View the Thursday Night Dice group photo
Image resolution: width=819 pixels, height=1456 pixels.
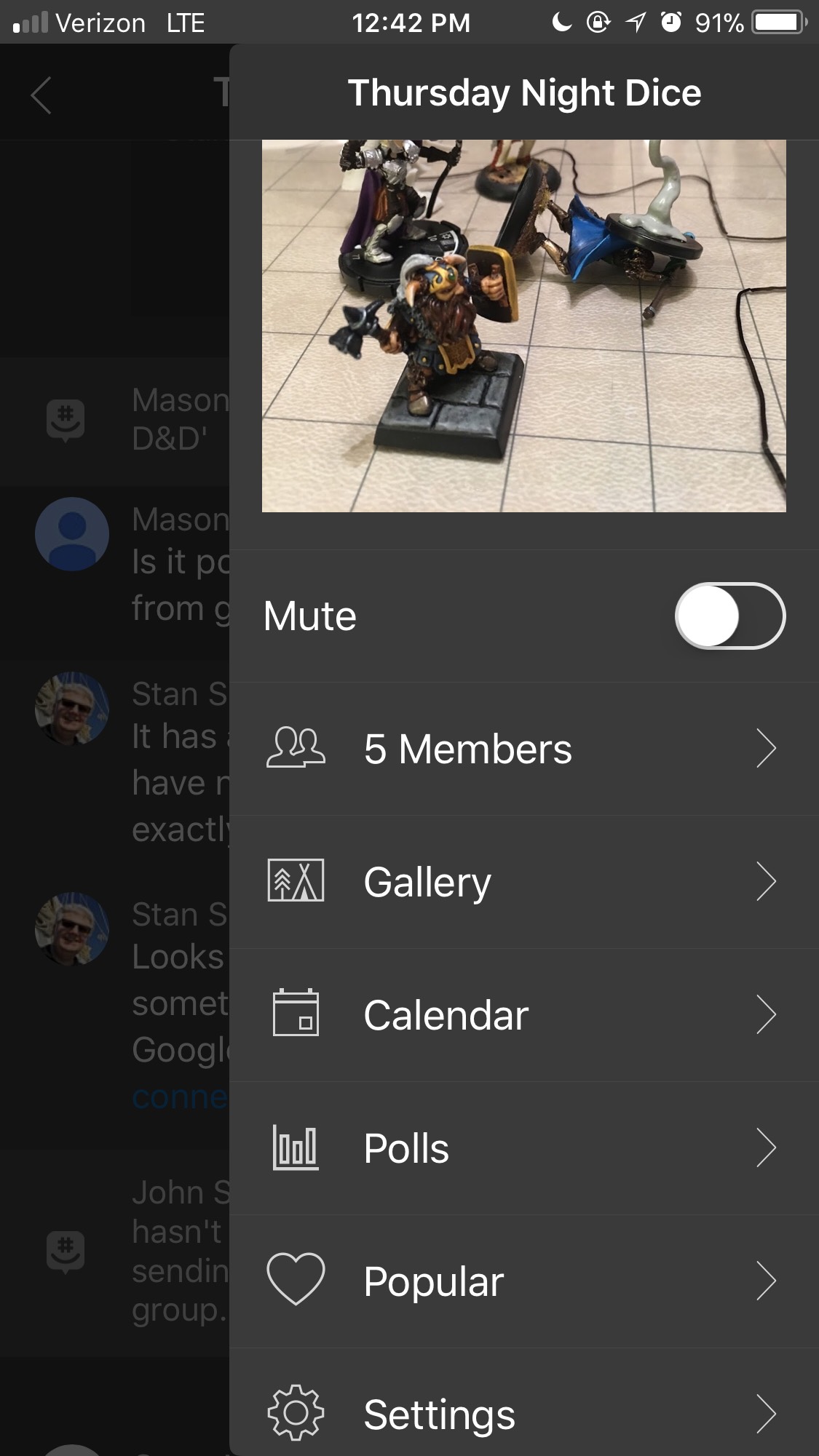click(x=523, y=326)
